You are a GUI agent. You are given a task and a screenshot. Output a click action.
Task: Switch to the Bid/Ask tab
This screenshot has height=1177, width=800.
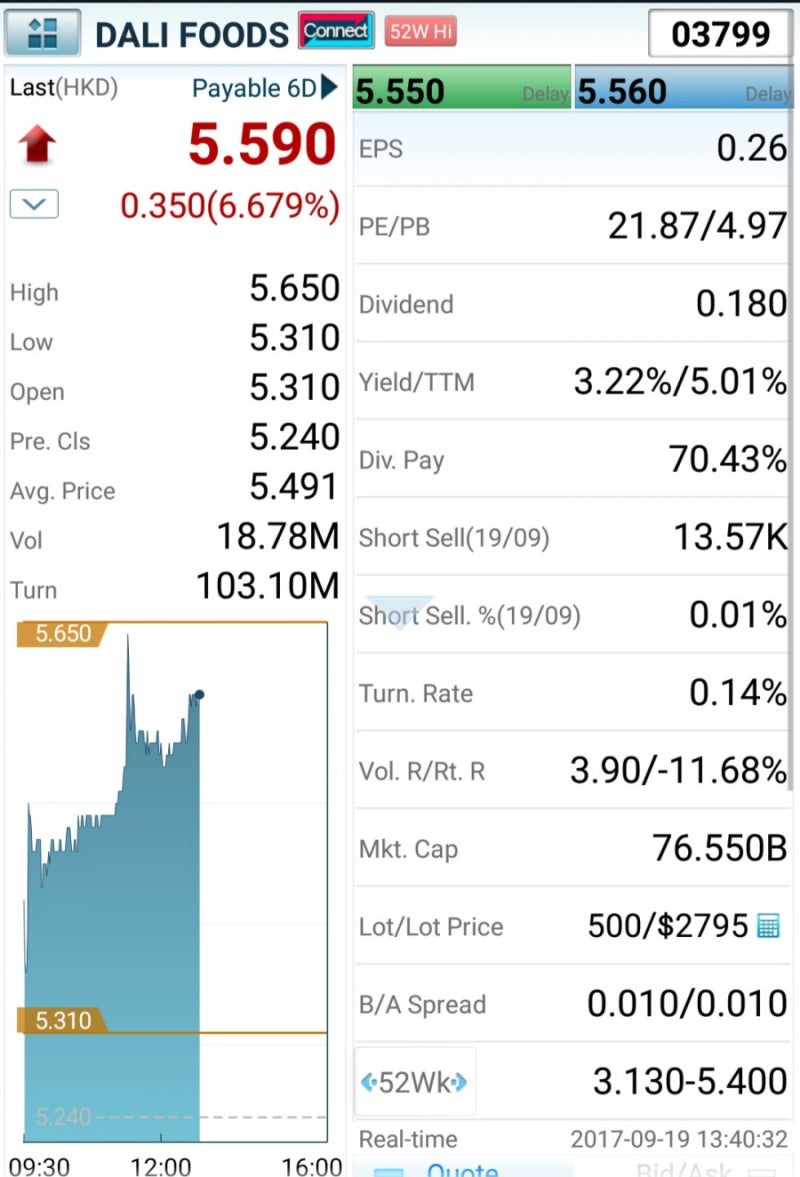(692, 1170)
